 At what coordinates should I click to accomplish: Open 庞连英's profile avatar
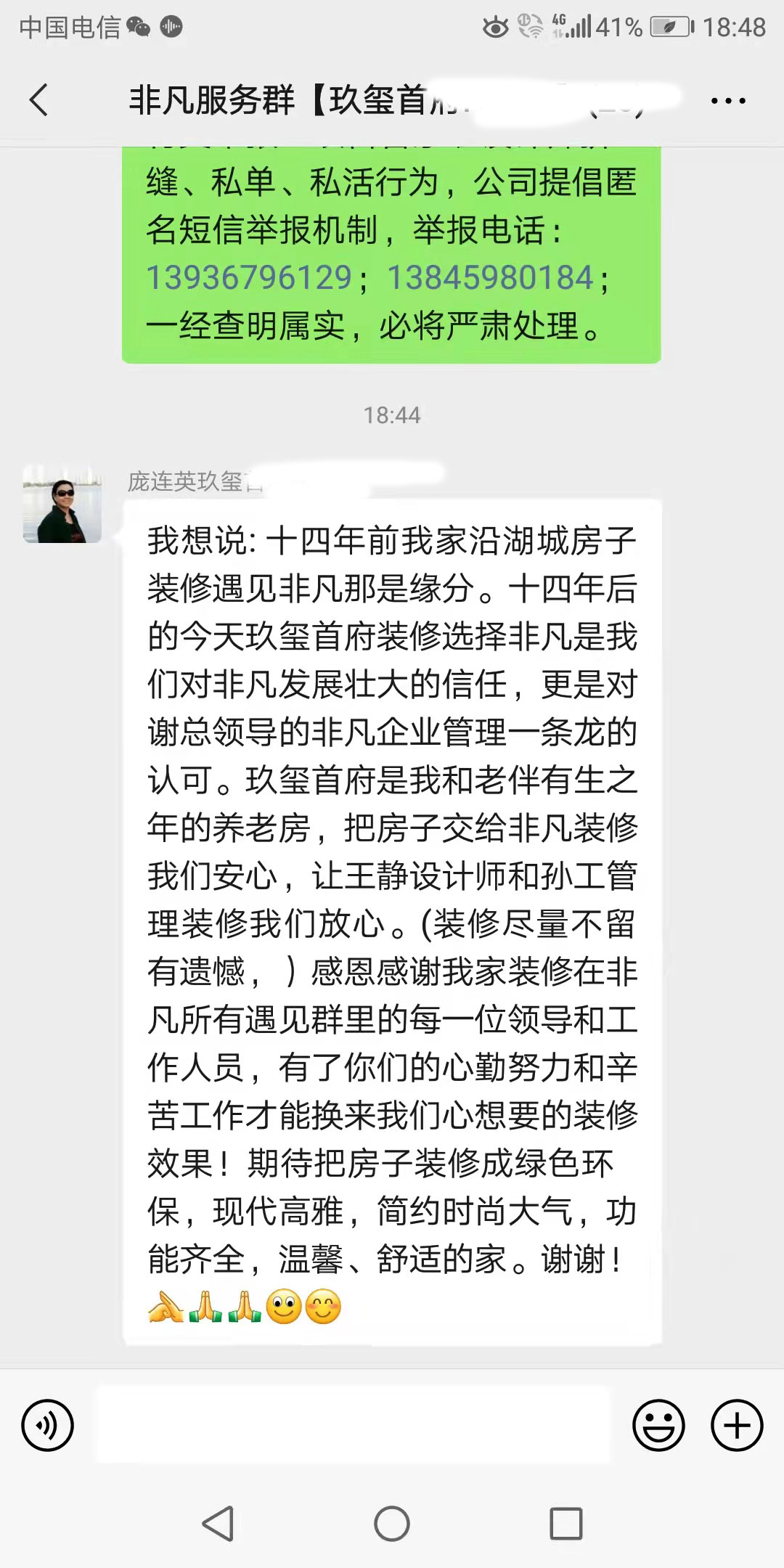(62, 505)
